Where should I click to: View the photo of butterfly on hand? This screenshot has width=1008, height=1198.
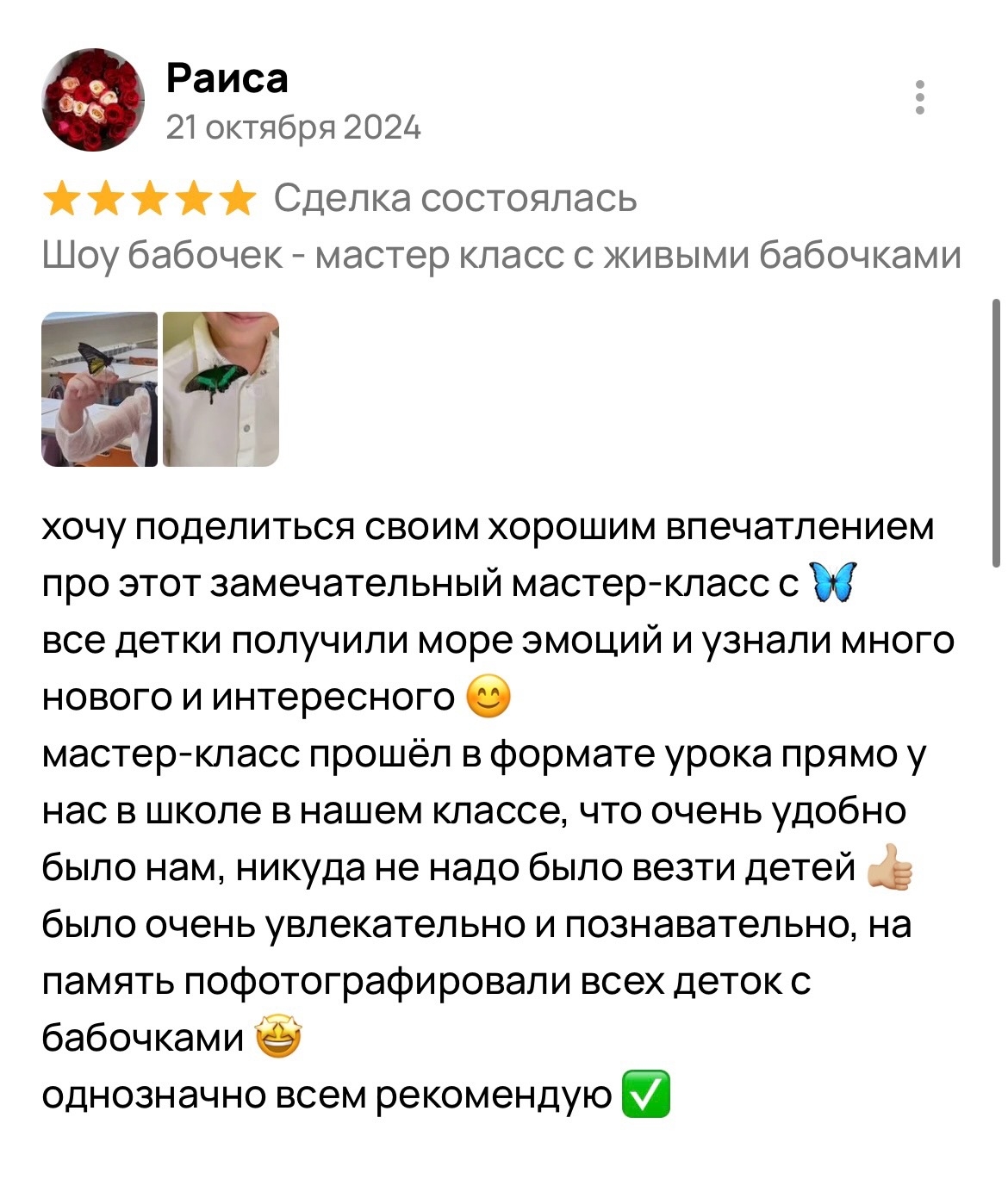click(x=99, y=389)
